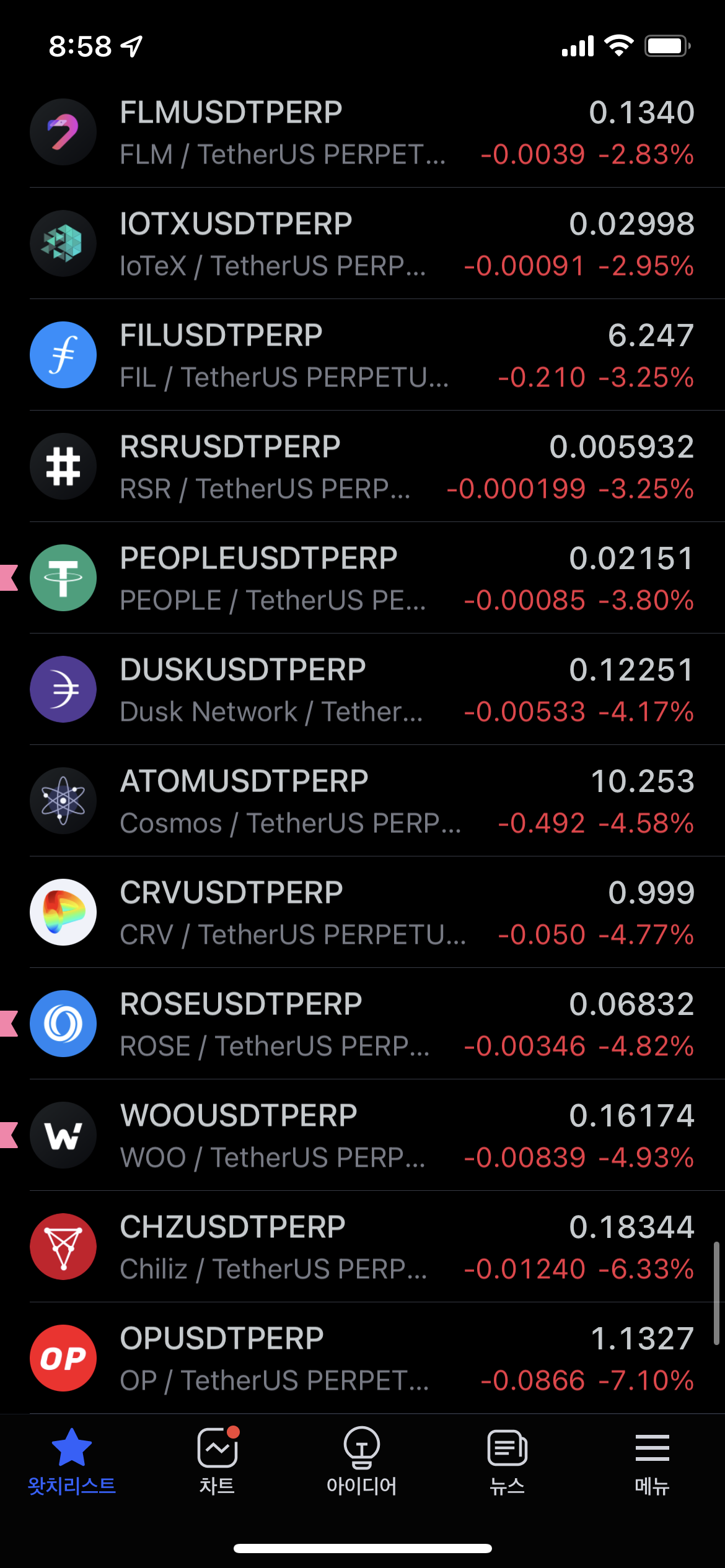This screenshot has height=1568, width=725.
Task: Open the CRVUSDTPERP symbol
Action: pyautogui.click(x=362, y=912)
